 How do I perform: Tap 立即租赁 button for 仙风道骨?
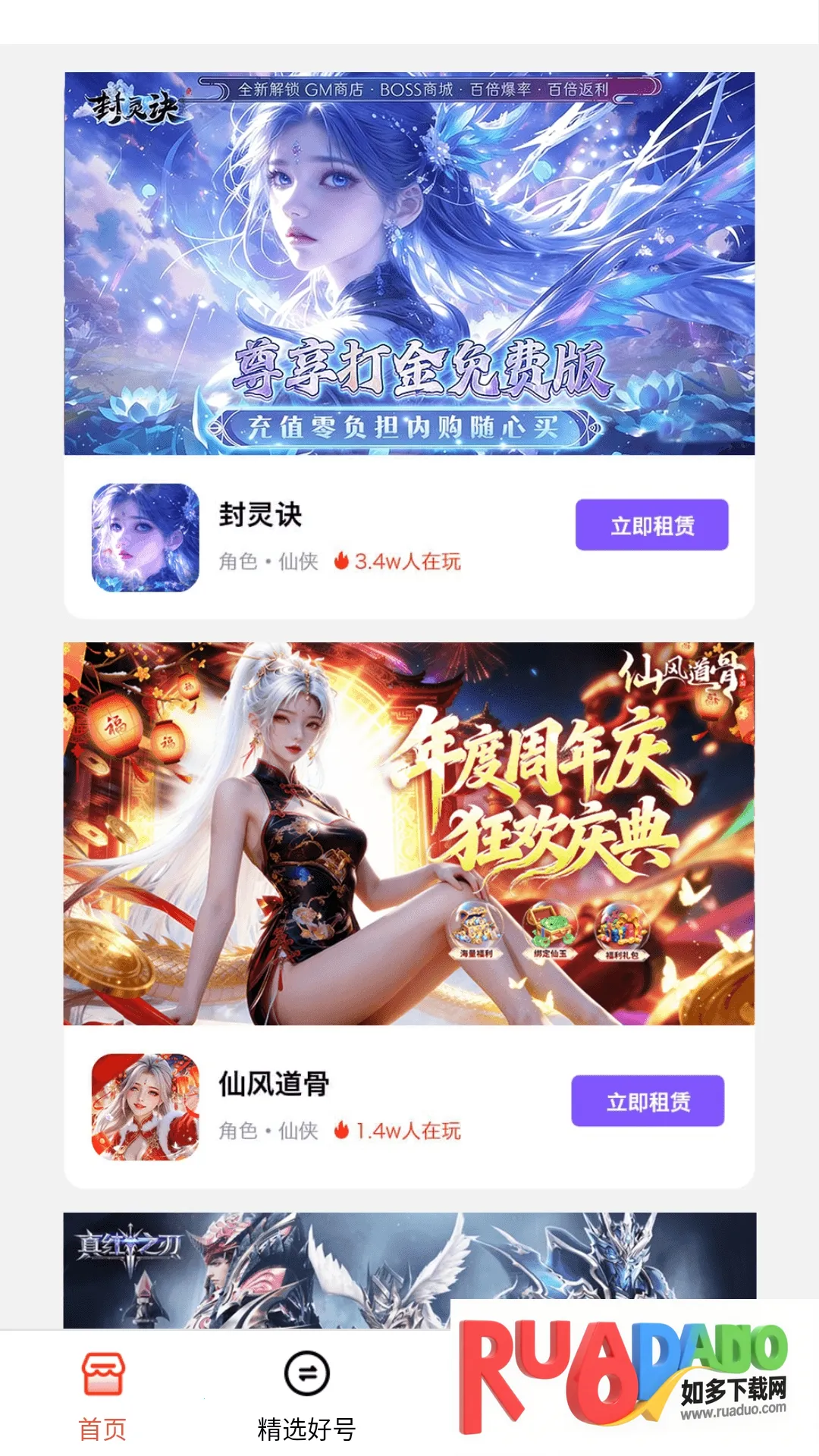click(648, 1100)
